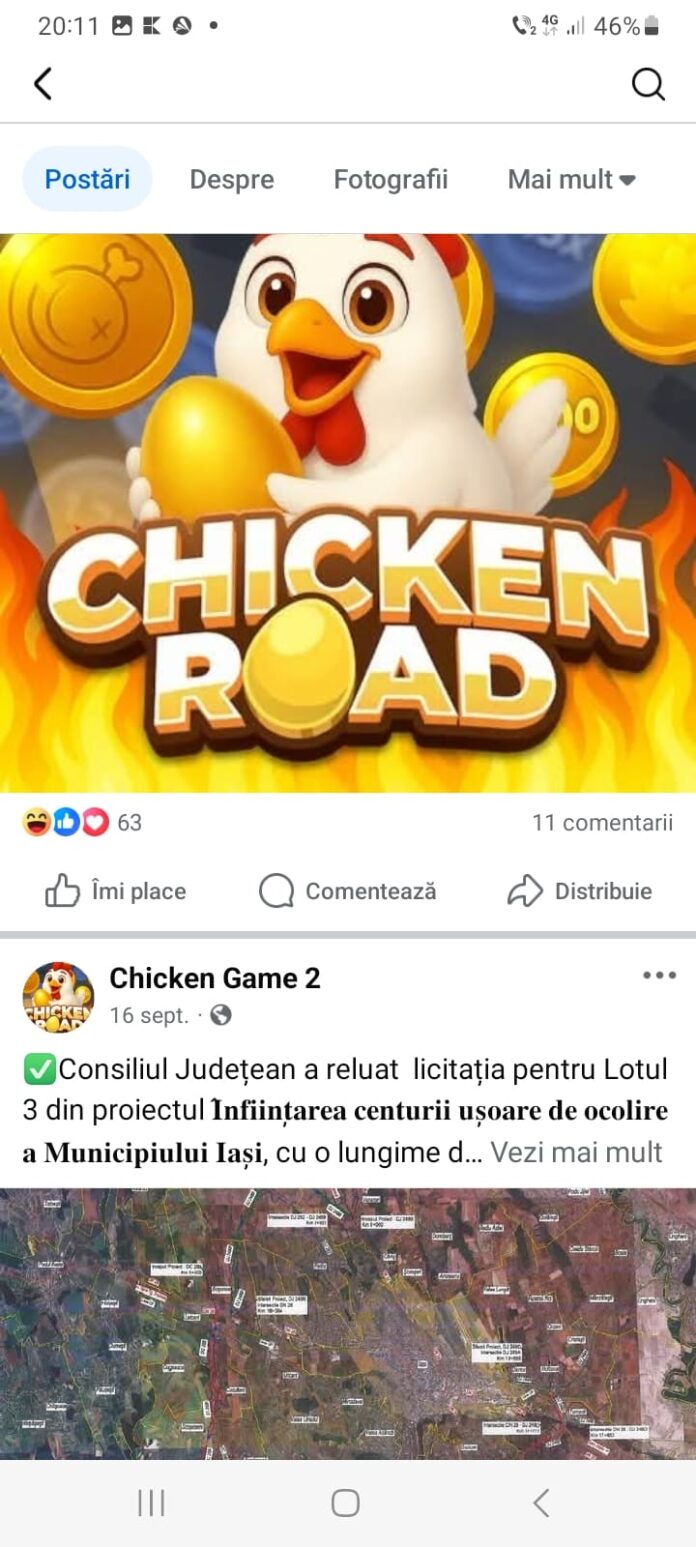Tap the system home button
The image size is (696, 1547).
[345, 1502]
